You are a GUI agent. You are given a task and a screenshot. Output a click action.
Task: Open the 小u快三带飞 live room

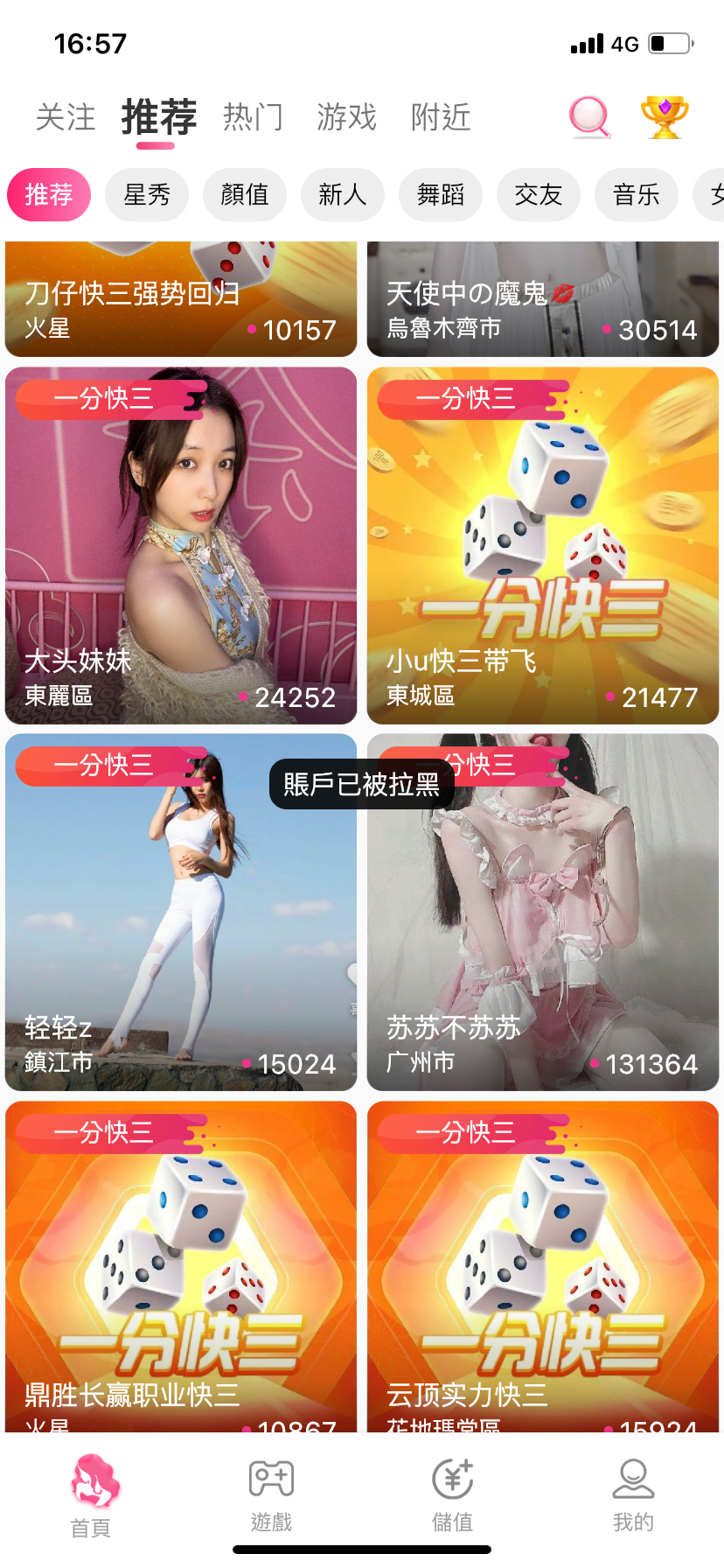(543, 545)
